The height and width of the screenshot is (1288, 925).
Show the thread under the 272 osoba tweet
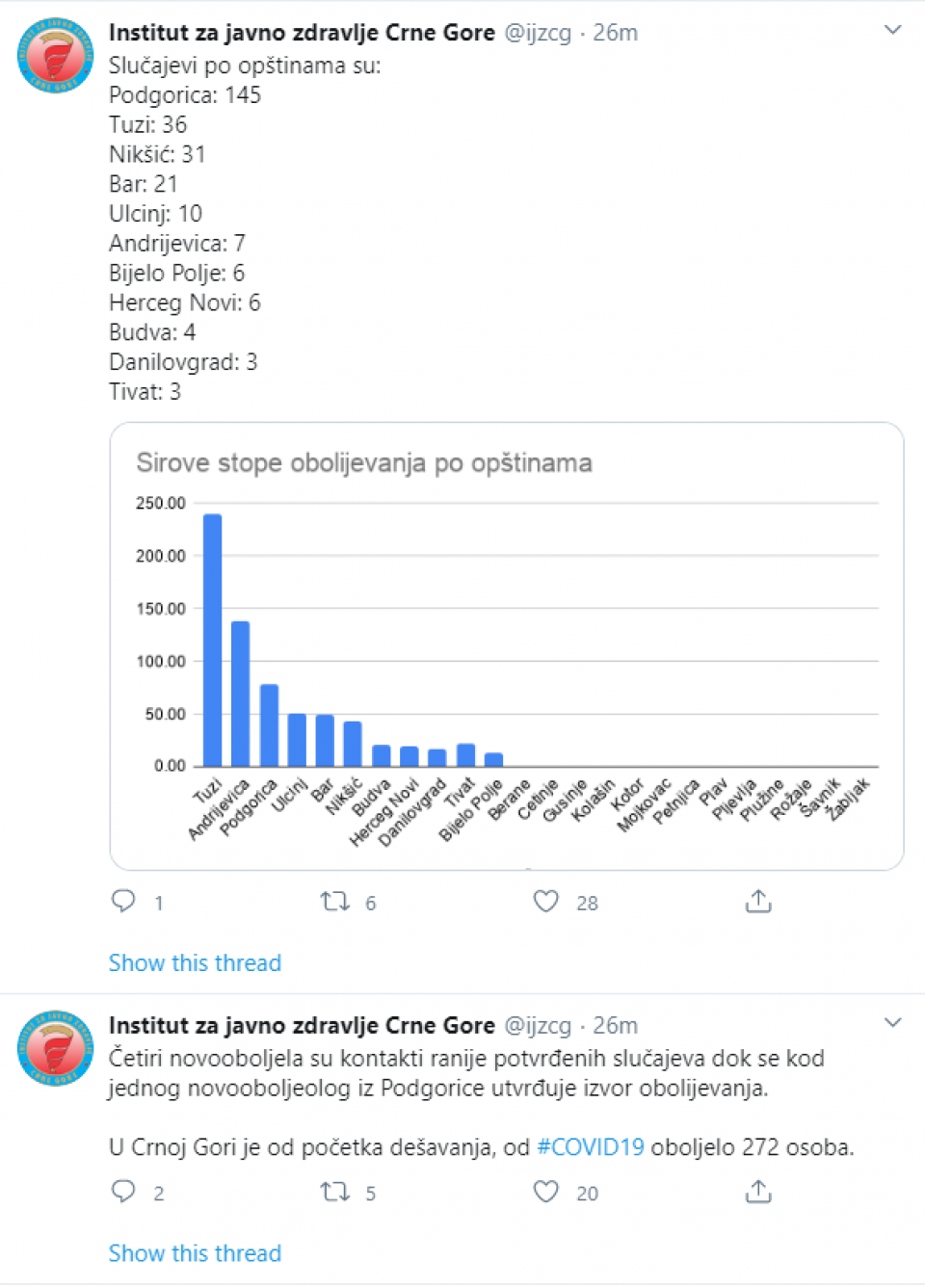(195, 1253)
